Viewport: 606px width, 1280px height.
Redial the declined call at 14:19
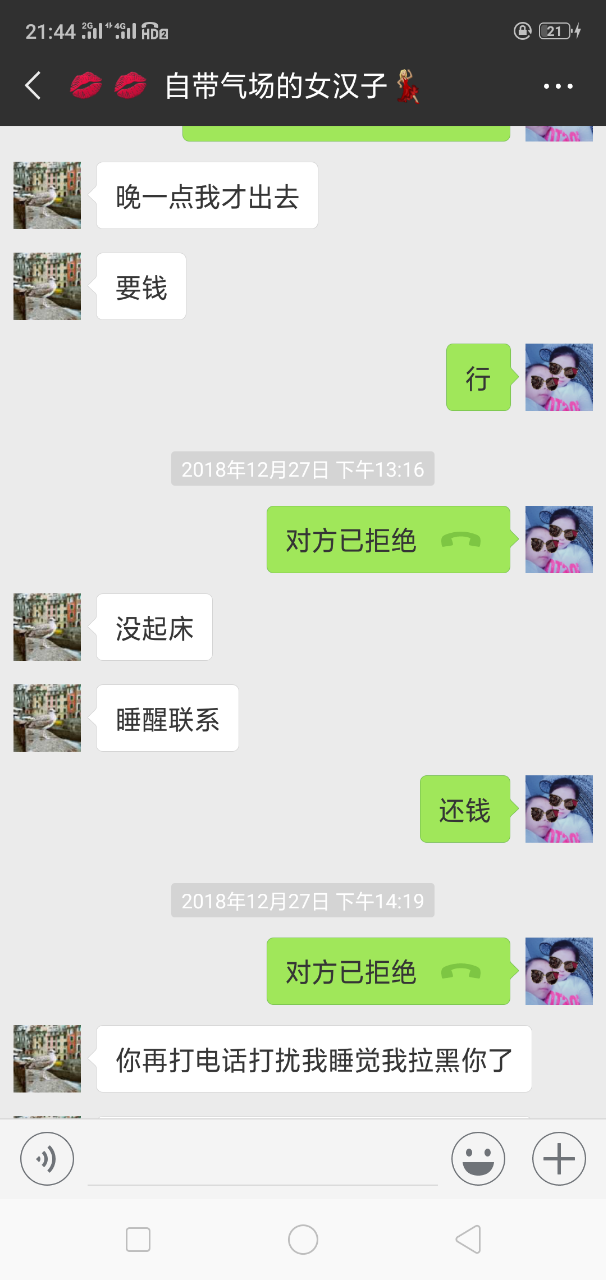388,972
